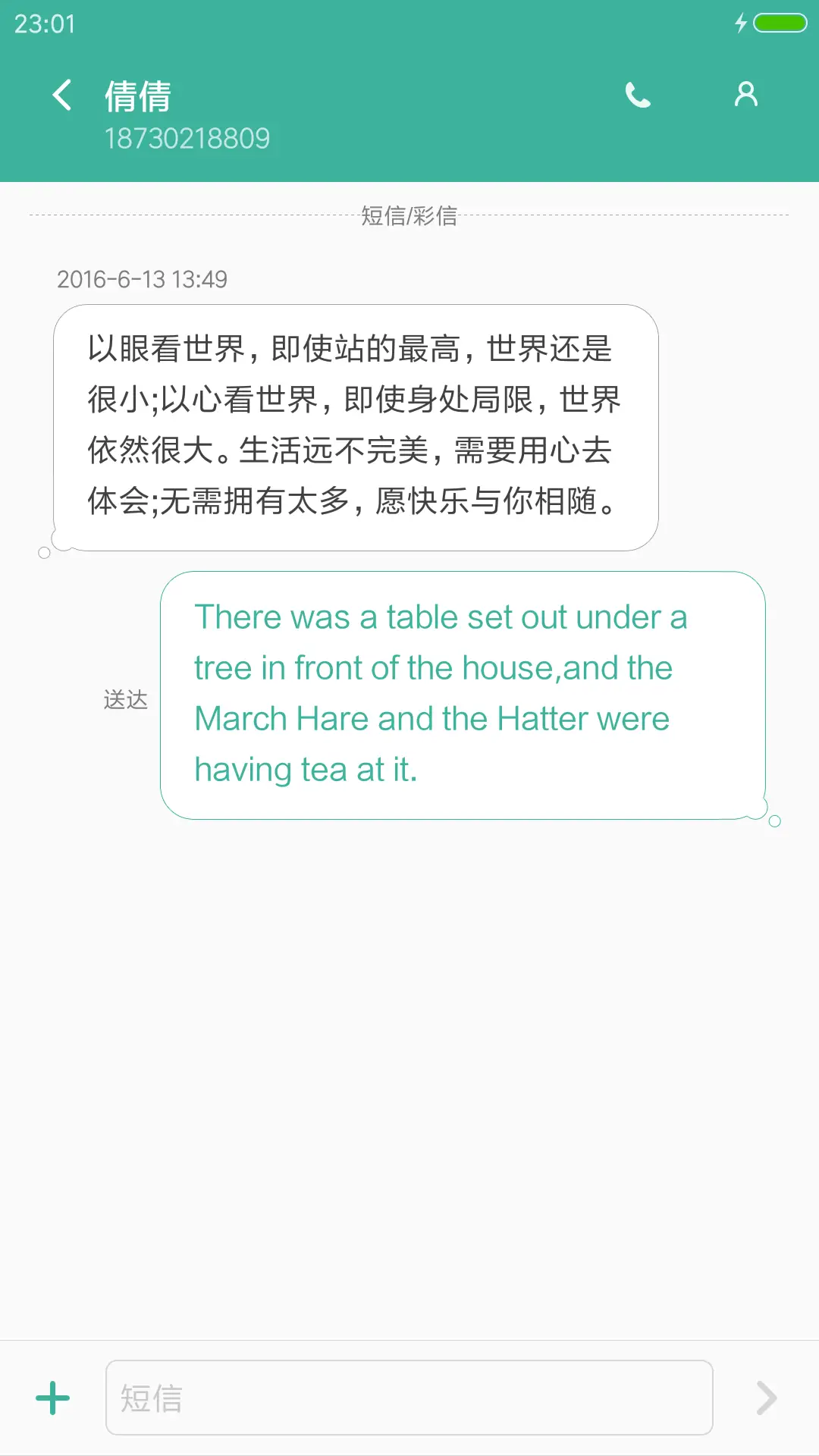Tap the send arrow button

pyautogui.click(x=767, y=1398)
